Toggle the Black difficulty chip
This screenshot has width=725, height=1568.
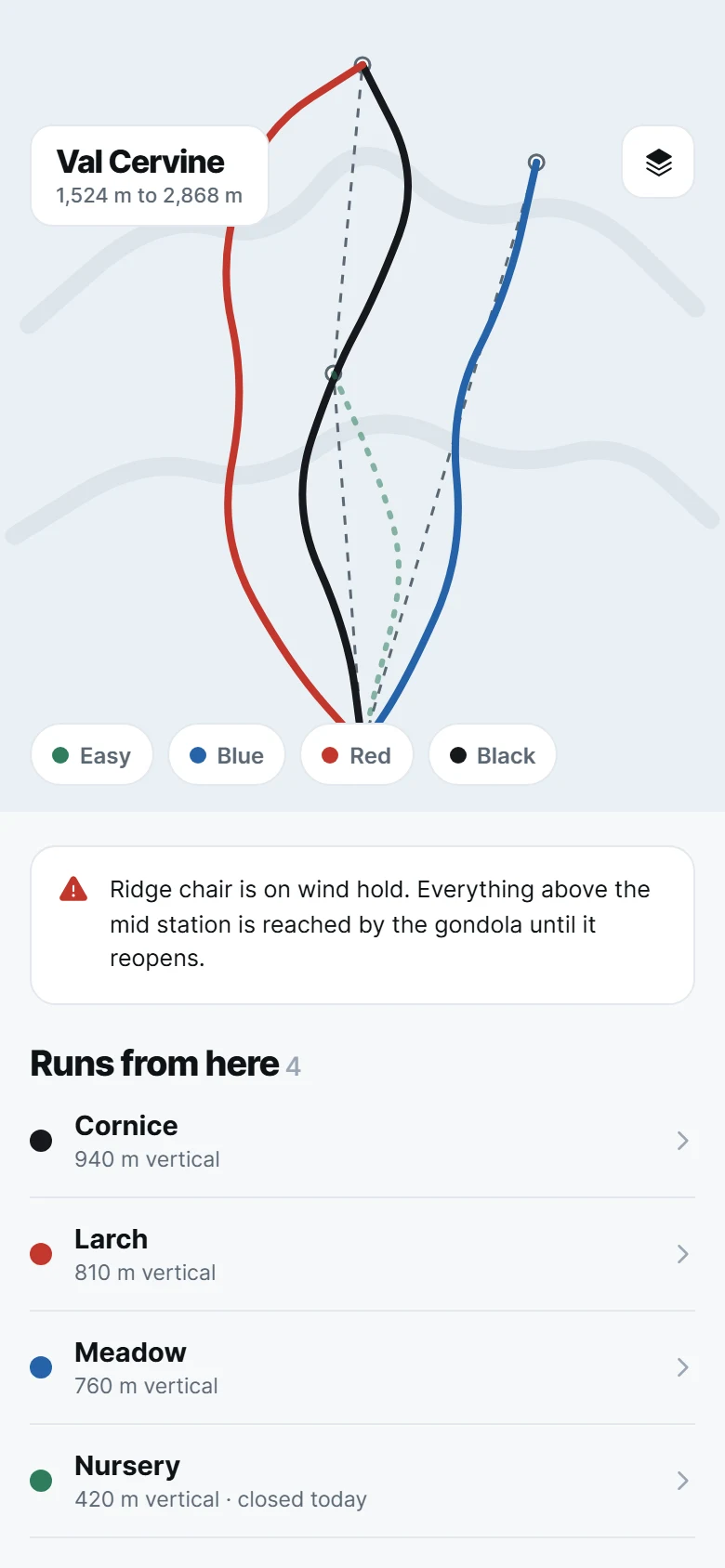[x=493, y=755]
